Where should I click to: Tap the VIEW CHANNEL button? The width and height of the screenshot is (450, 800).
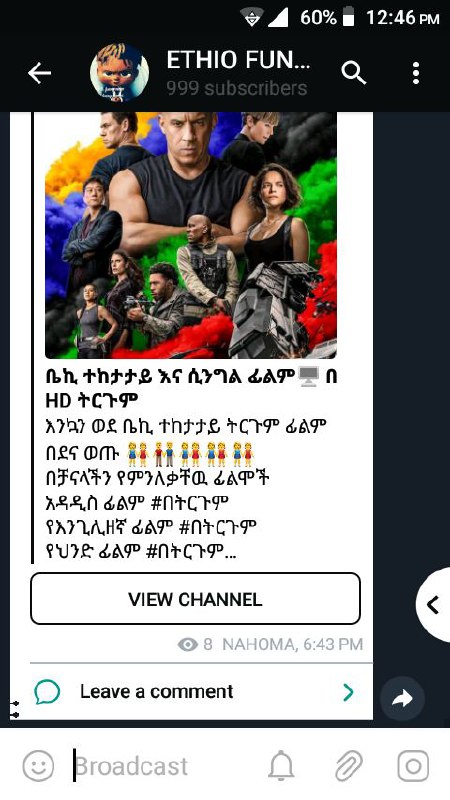195,598
